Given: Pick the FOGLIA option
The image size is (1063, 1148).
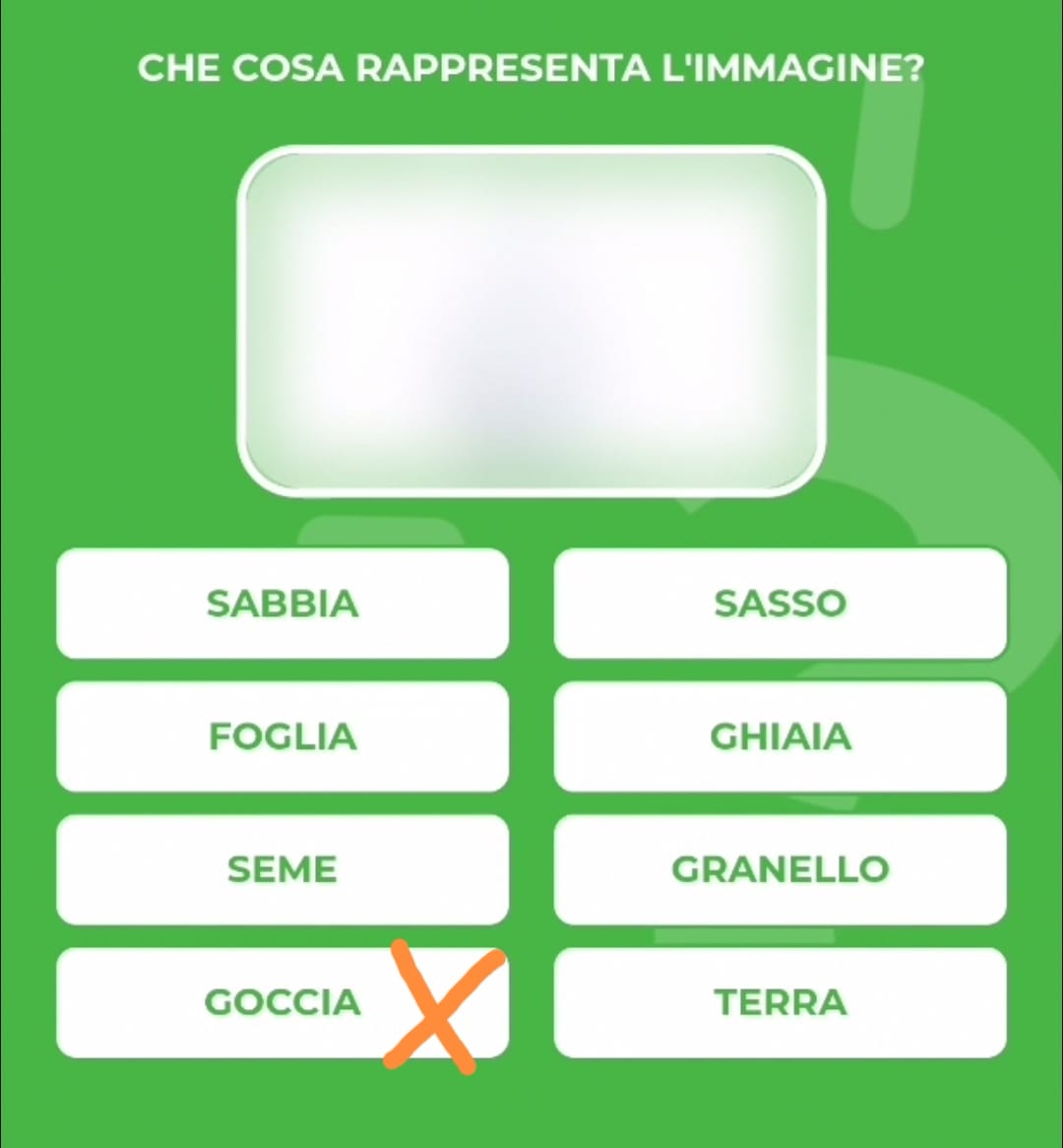Looking at the screenshot, I should pyautogui.click(x=282, y=736).
